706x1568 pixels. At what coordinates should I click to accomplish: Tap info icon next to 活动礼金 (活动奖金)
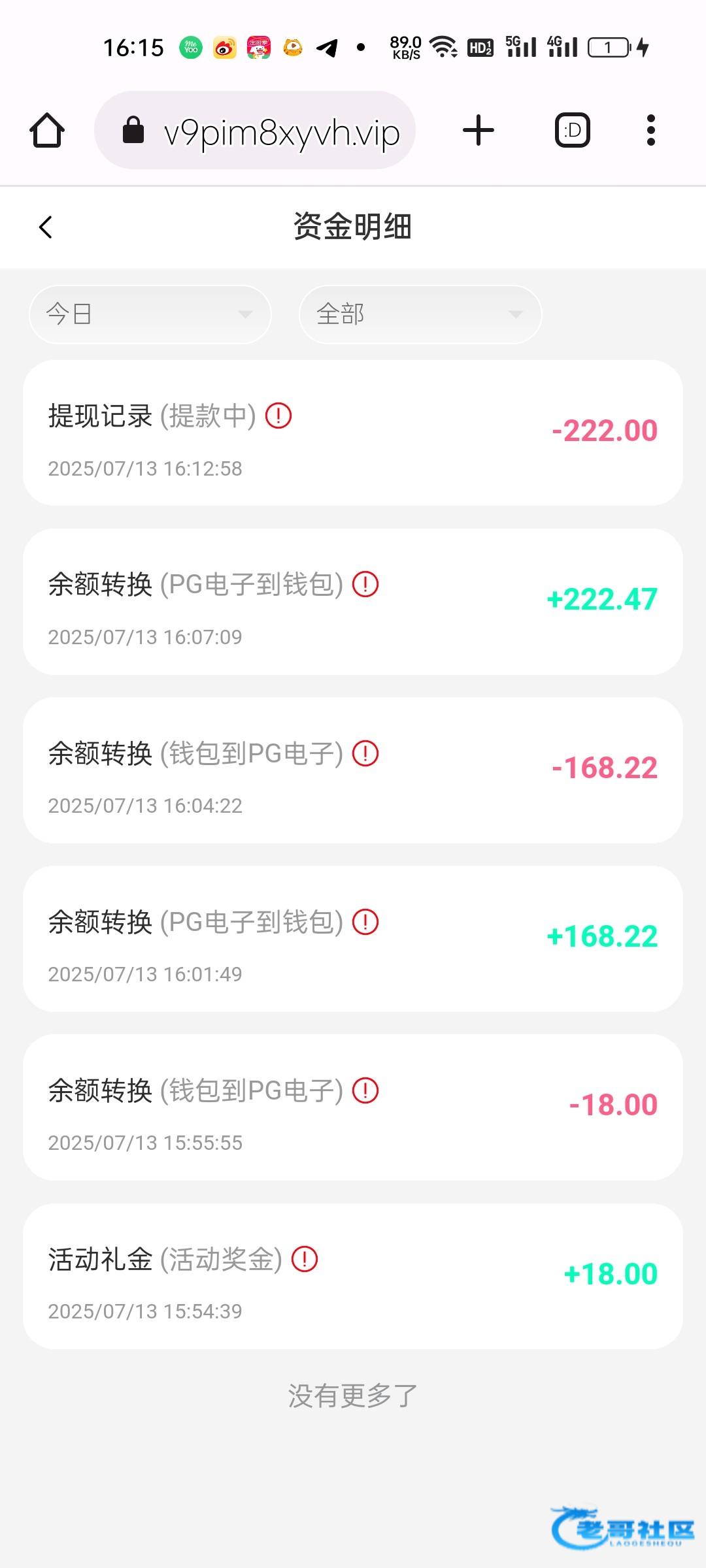[305, 1258]
